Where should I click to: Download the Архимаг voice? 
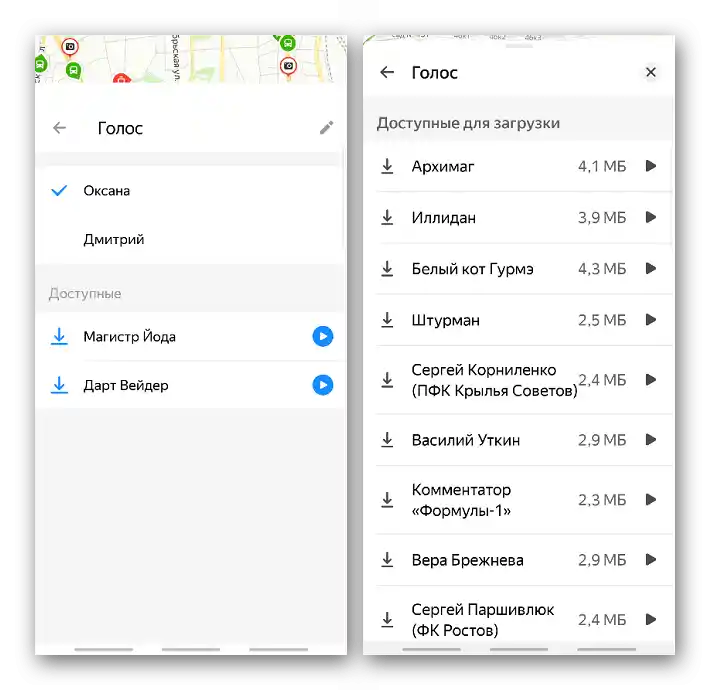388,166
